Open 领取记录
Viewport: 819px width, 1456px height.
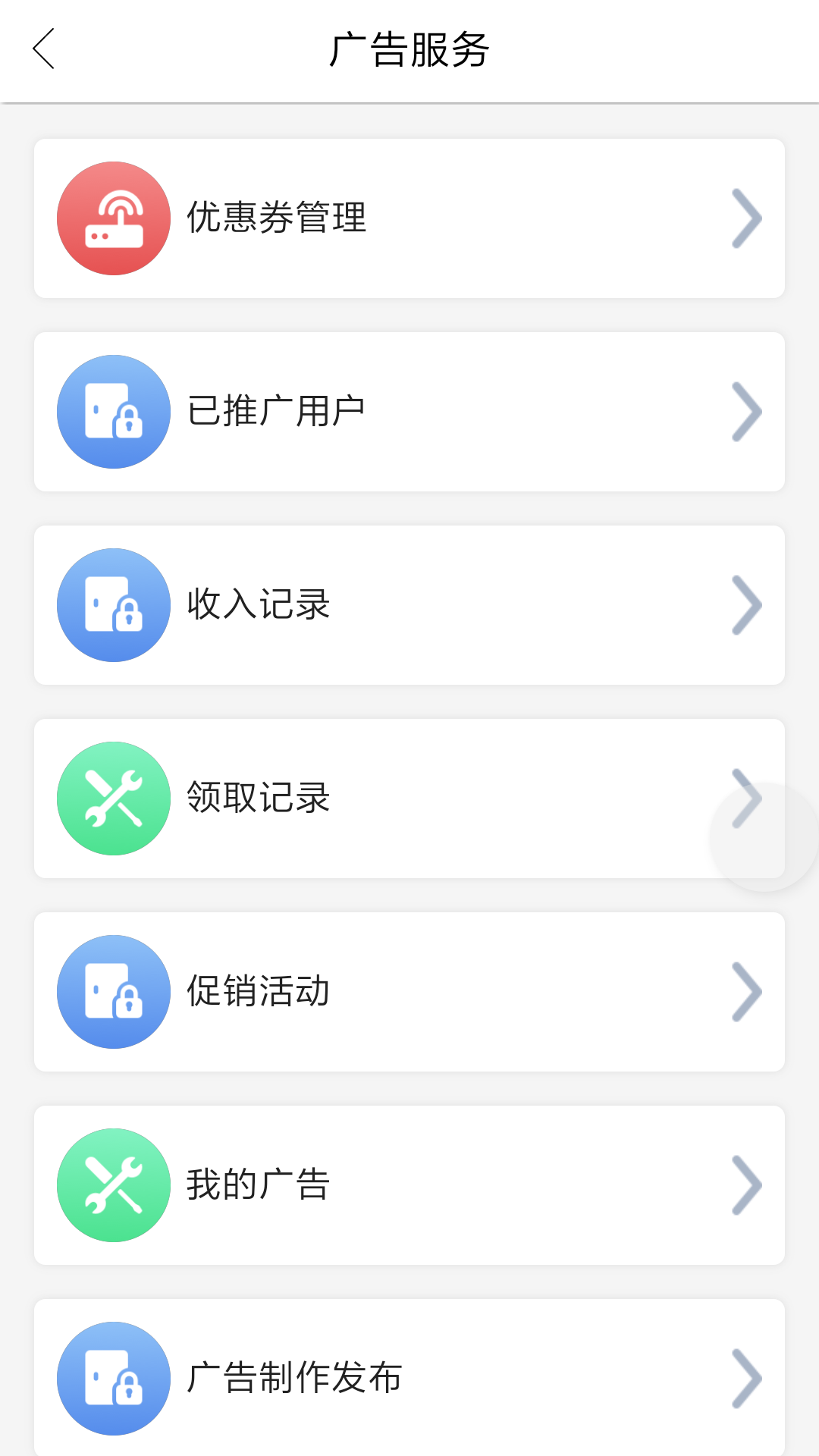[409, 799]
